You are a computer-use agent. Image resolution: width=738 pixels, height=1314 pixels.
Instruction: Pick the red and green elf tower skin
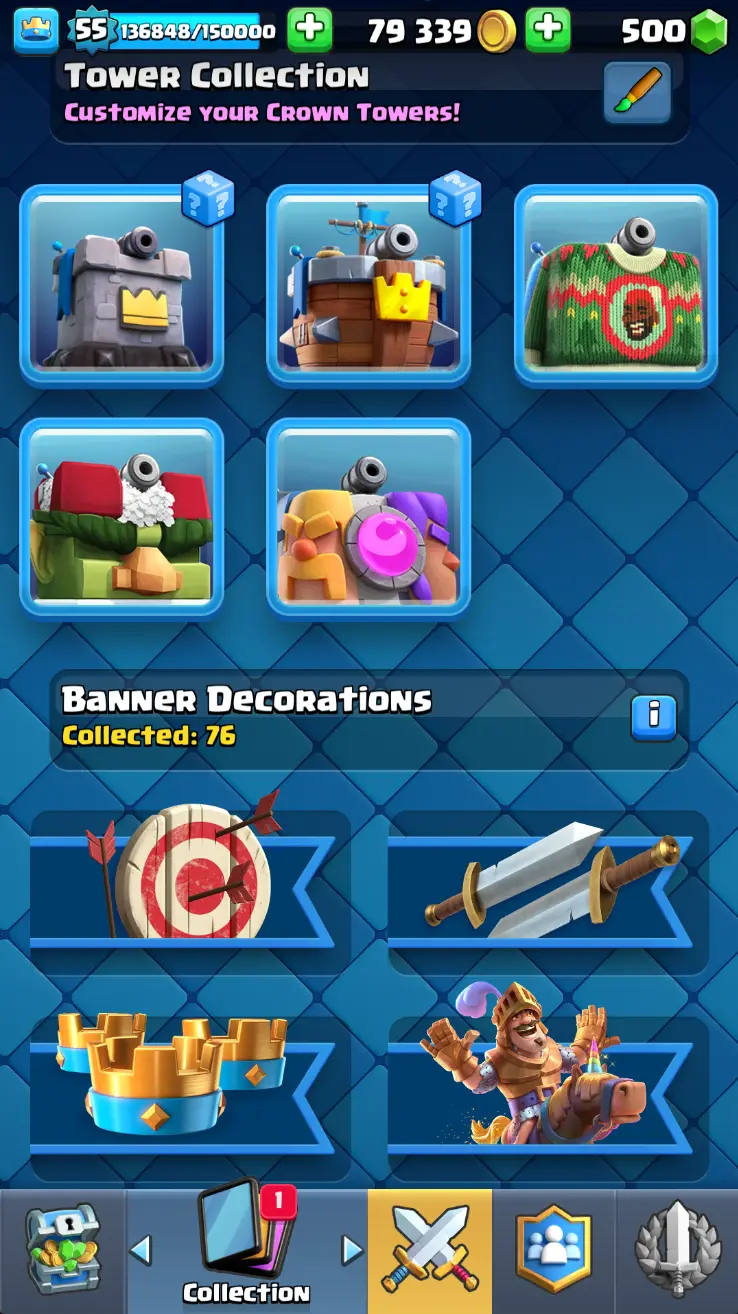121,516
